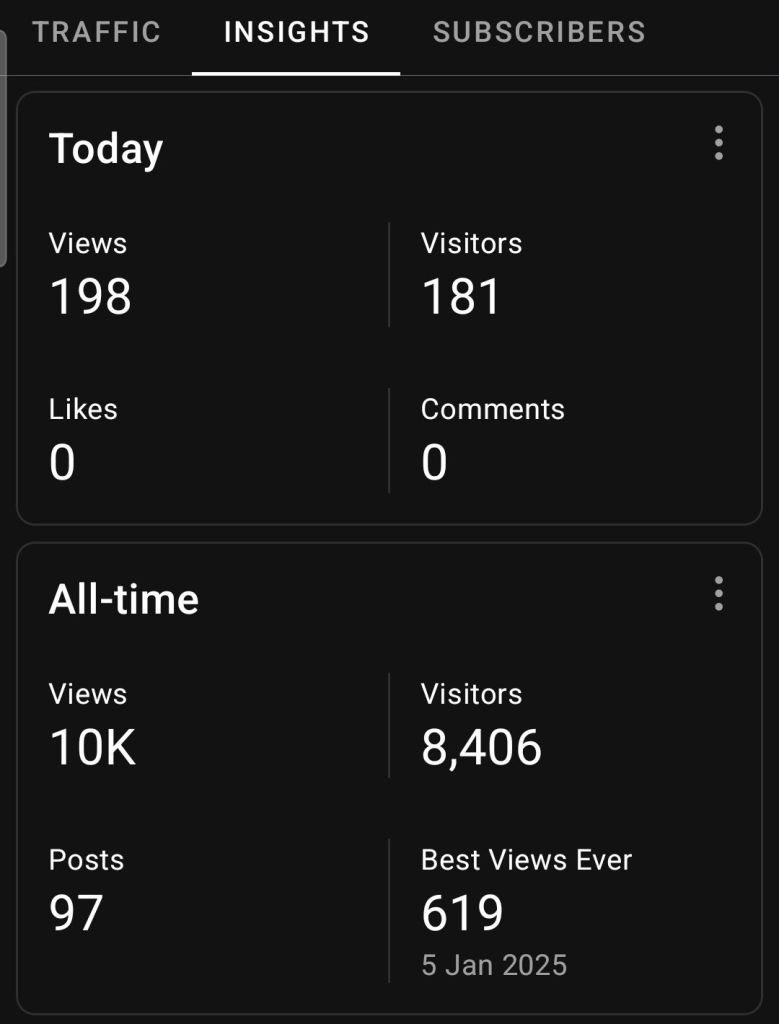Open the All-time card overflow menu
Viewport: 779px width, 1024px height.
point(718,594)
